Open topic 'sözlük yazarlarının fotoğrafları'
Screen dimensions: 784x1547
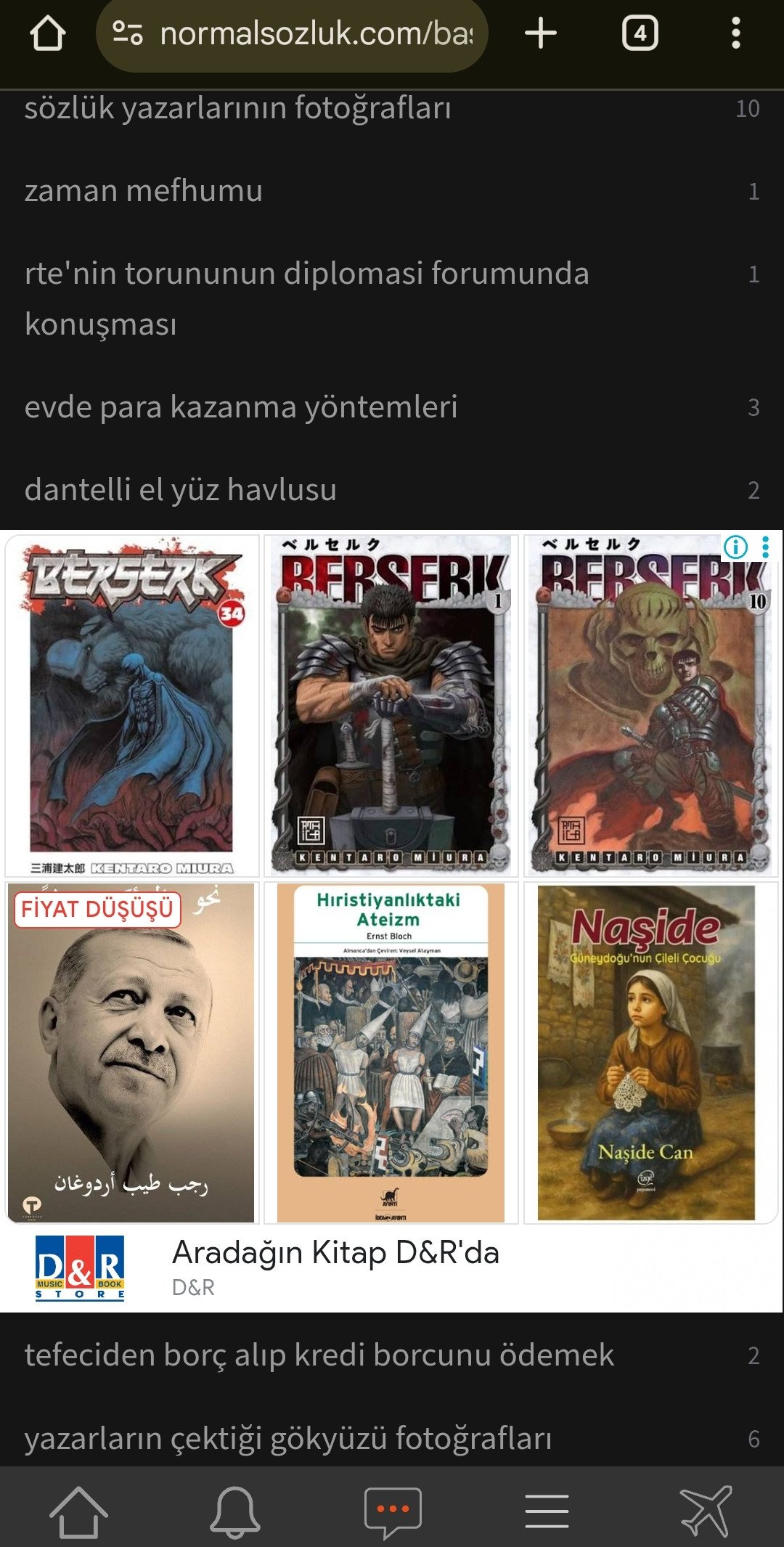(238, 108)
